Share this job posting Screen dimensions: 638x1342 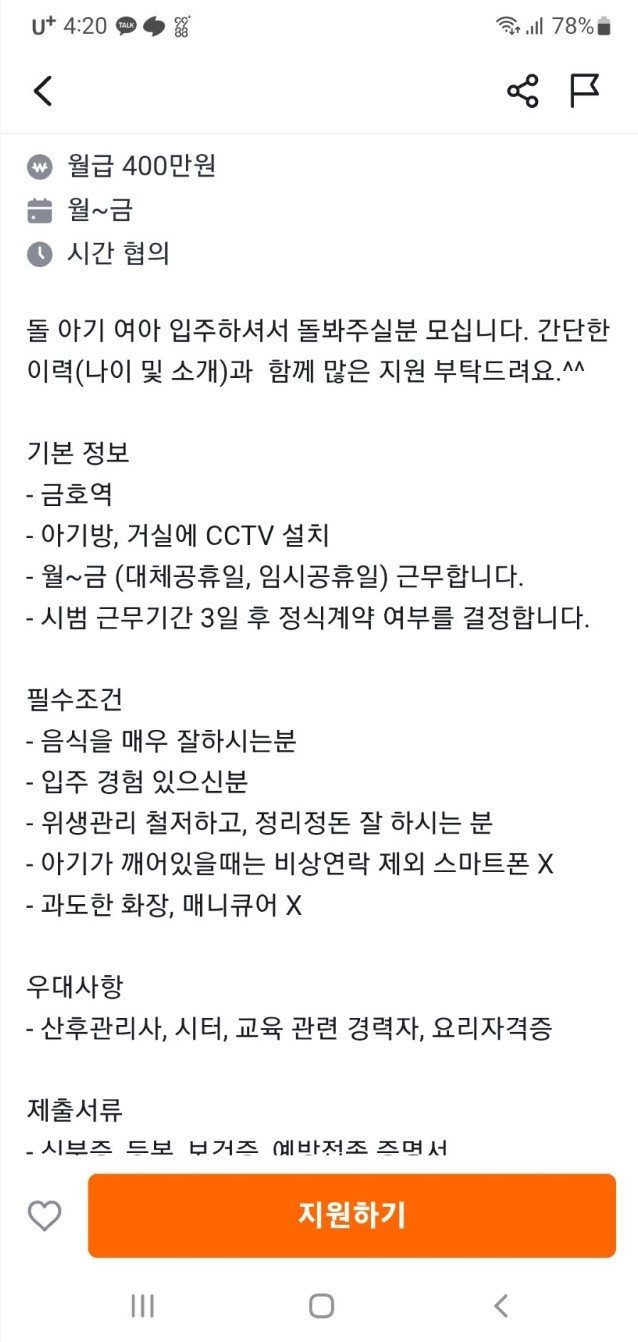tap(522, 91)
